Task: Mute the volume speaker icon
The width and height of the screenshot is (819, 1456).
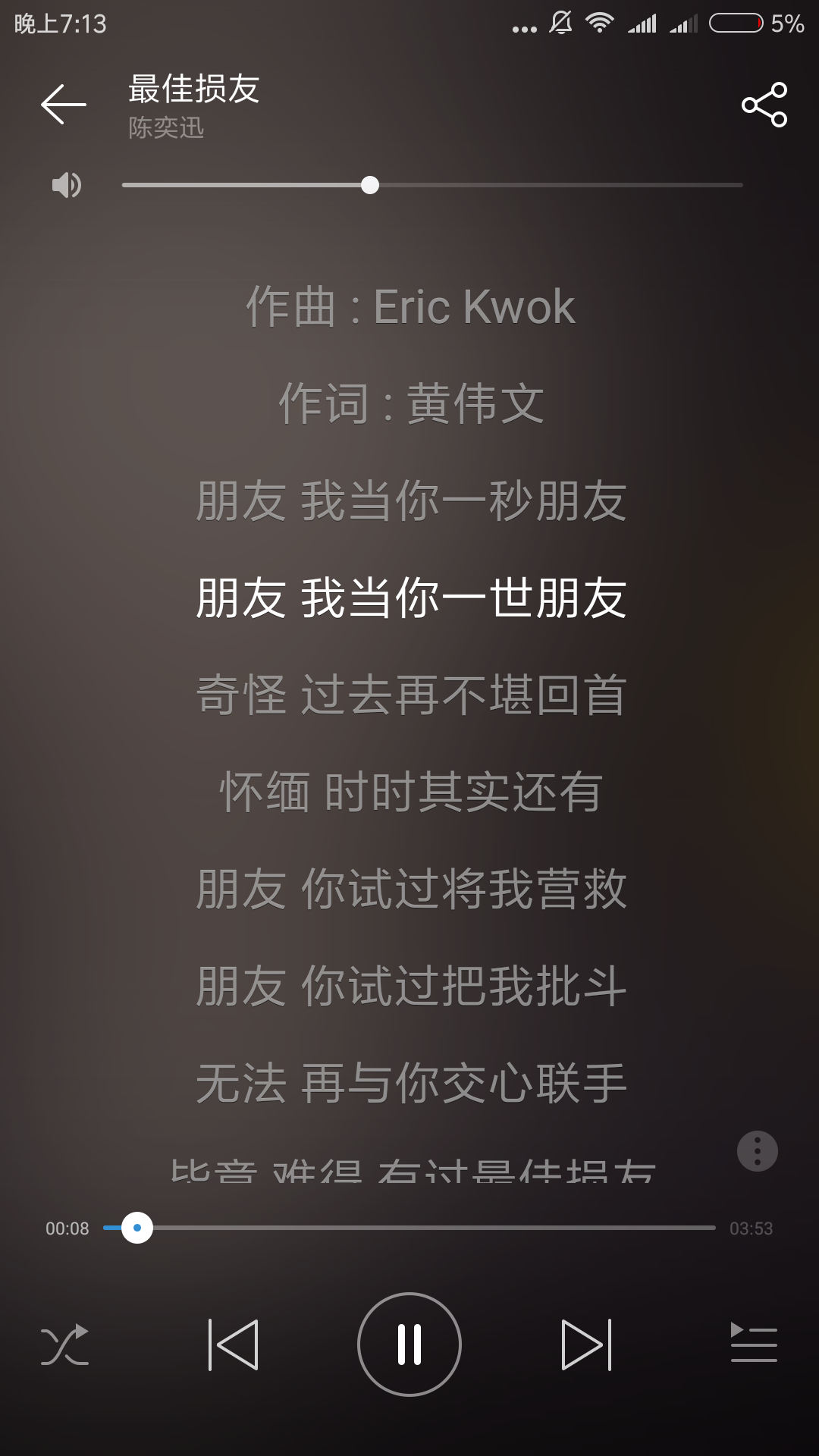Action: [x=66, y=185]
